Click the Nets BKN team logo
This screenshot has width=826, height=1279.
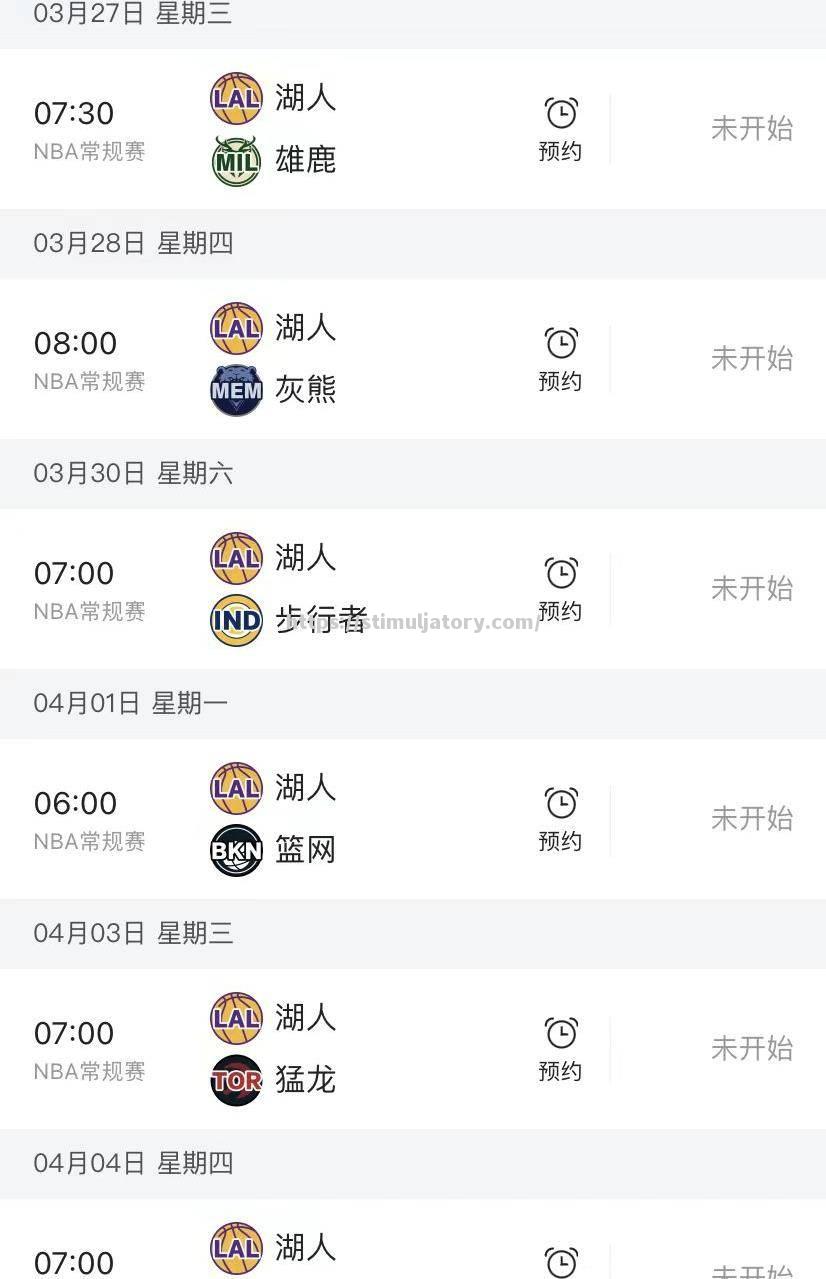[x=236, y=850]
